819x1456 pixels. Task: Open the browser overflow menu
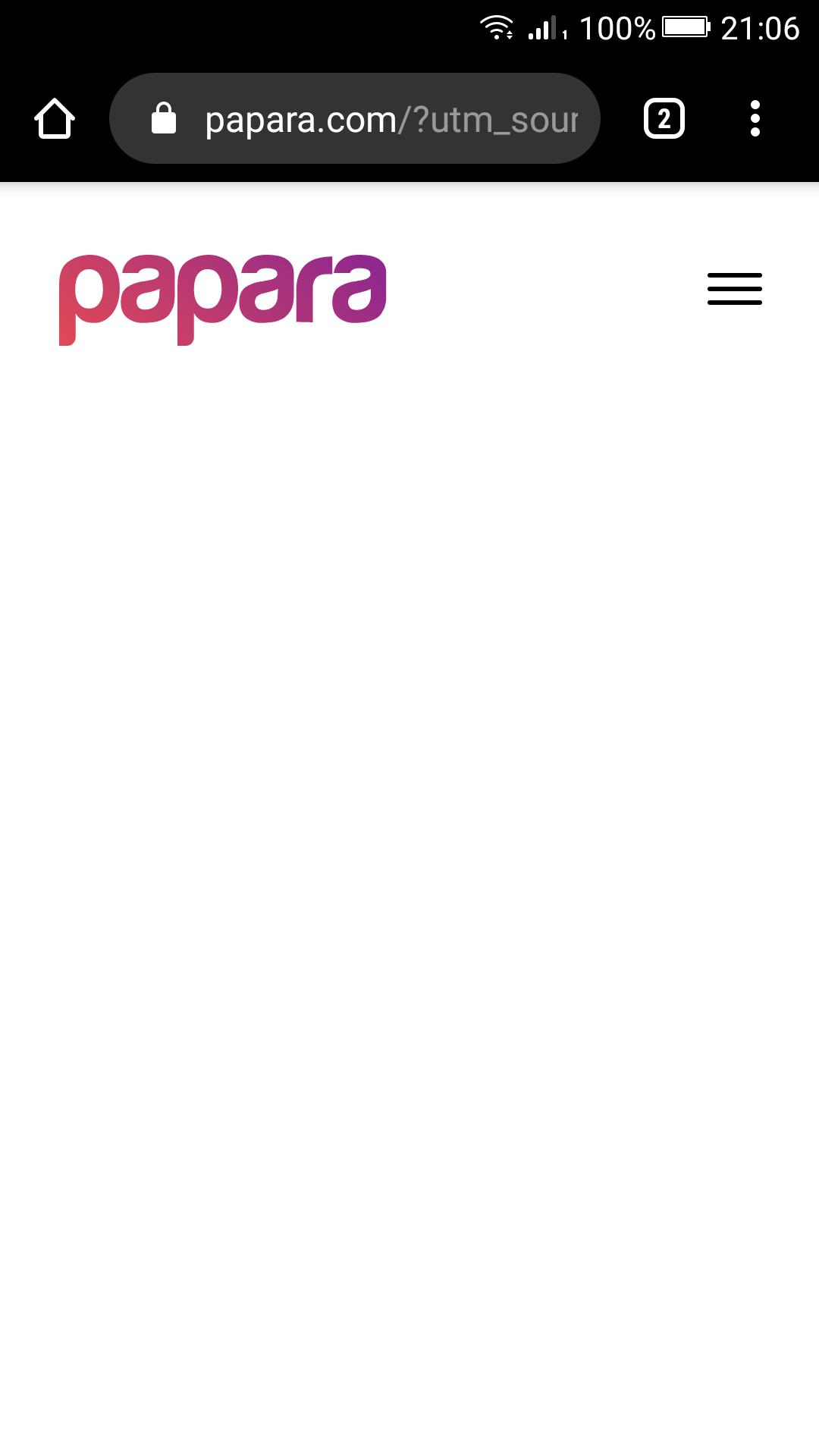click(755, 118)
